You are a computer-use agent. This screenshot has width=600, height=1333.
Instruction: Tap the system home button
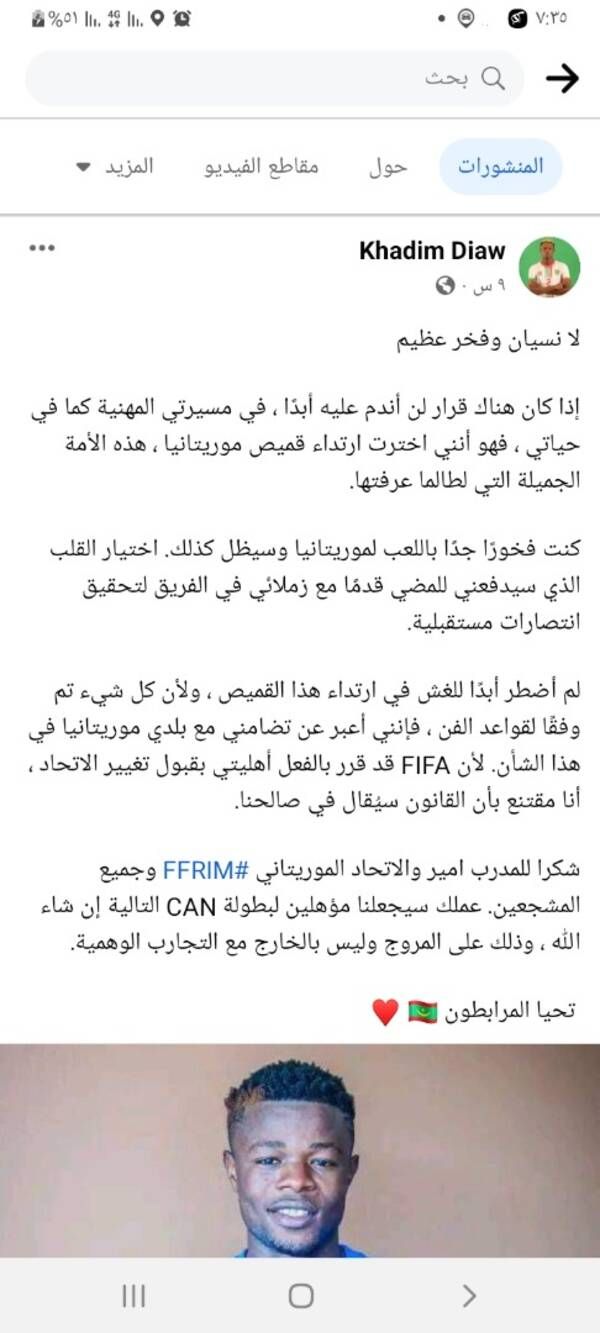click(x=300, y=1296)
